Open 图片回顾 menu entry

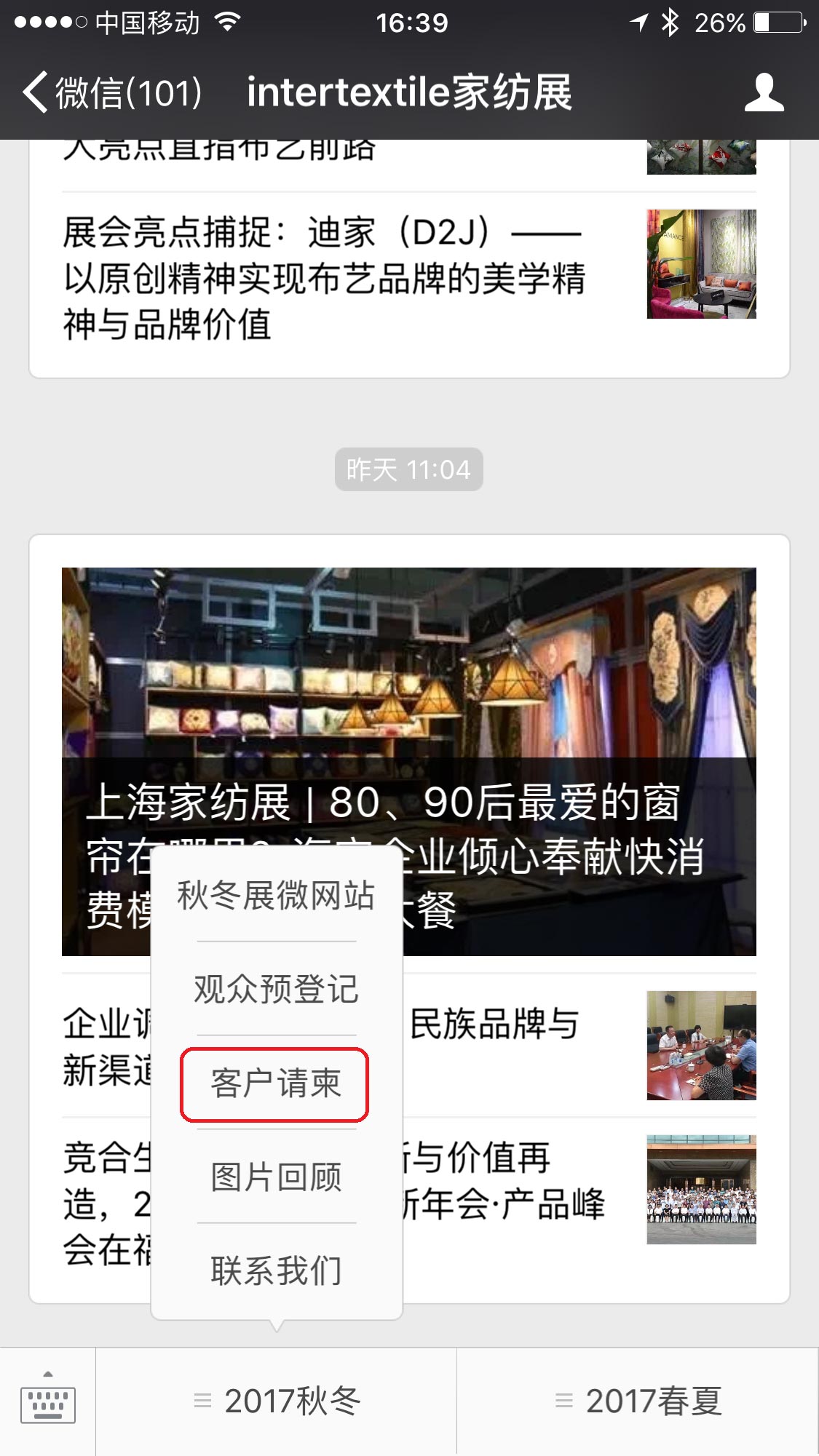pos(276,1177)
